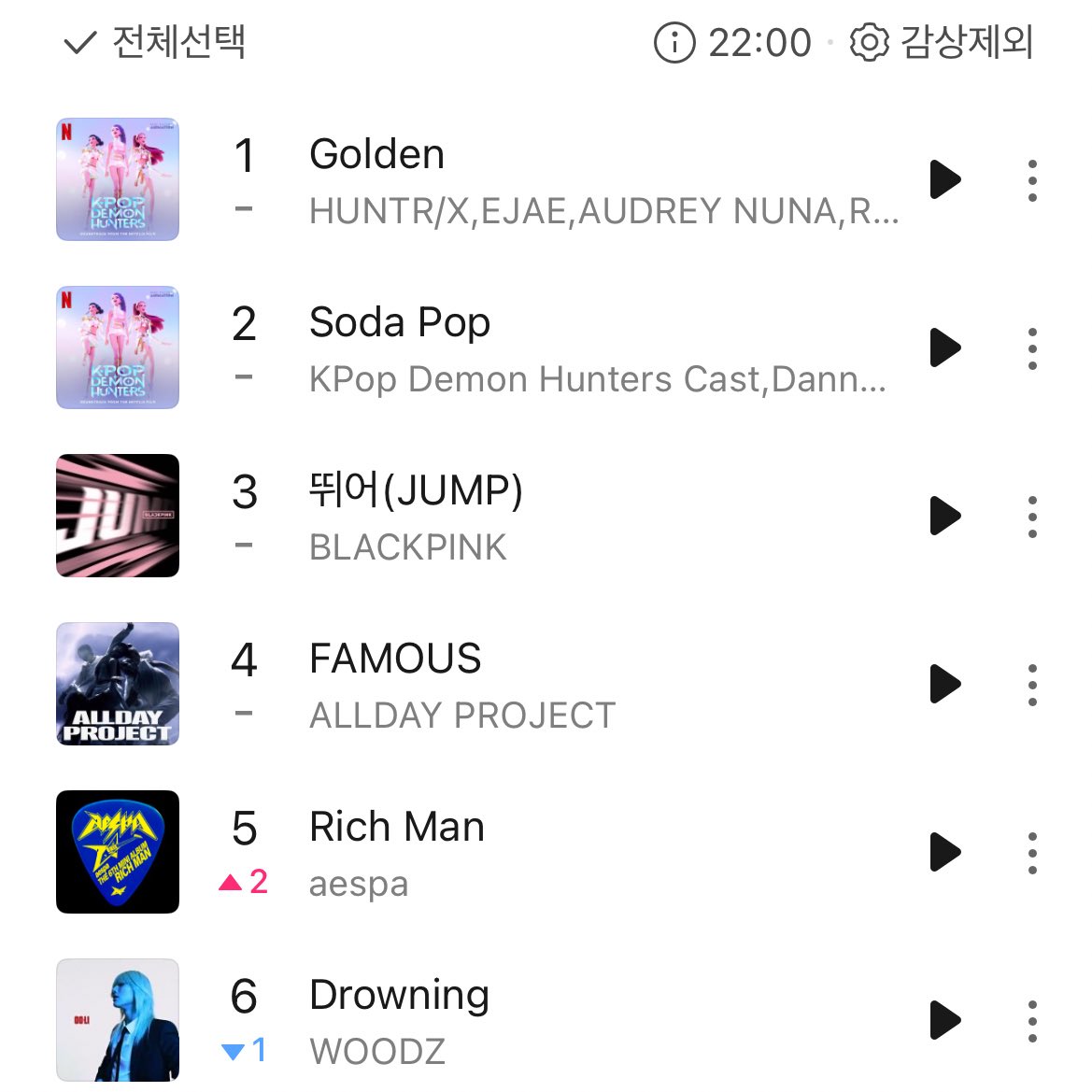Play FAMOUS by ALLDAY PROJECT
Viewport: 1092px width, 1092px height.
point(945,684)
